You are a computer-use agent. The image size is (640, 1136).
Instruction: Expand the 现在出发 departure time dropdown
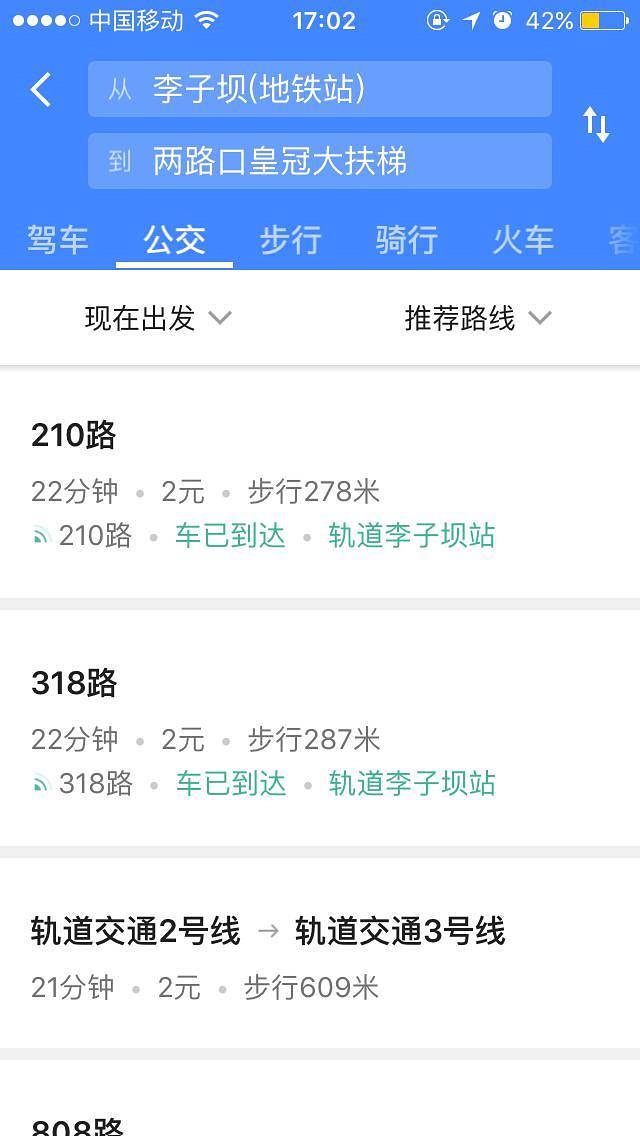158,318
